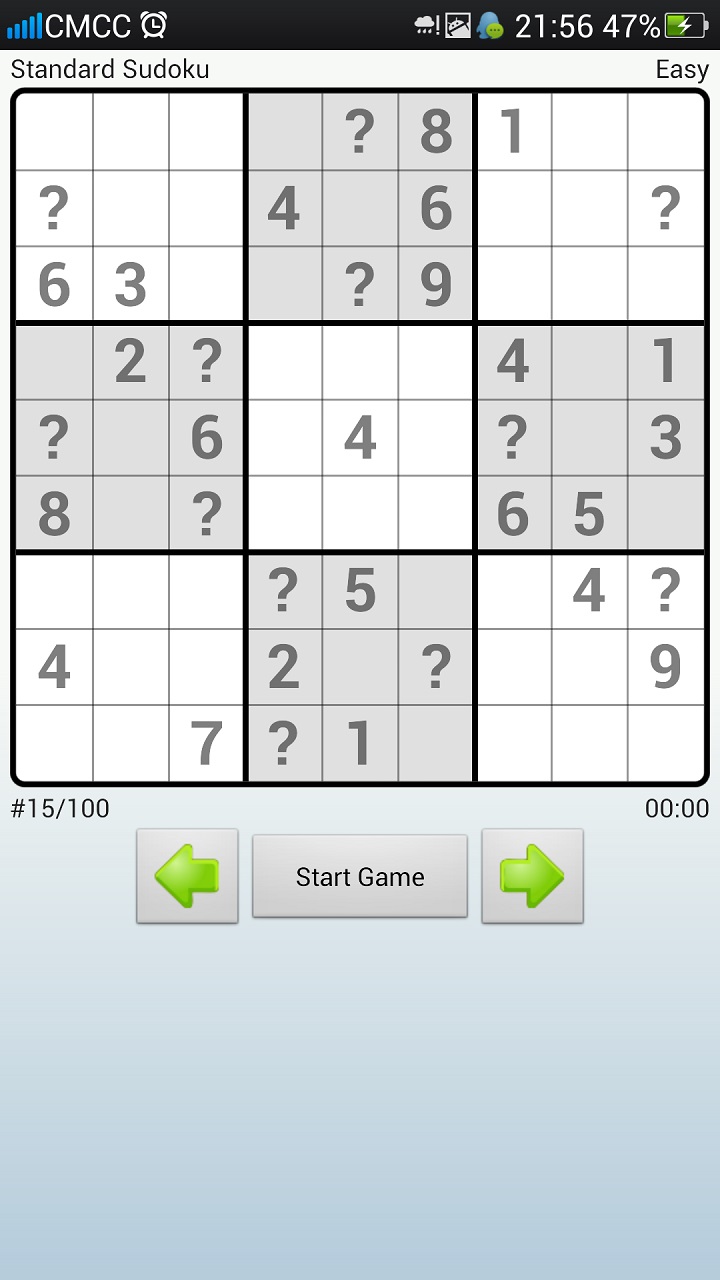Click the green left arrow icon
Screen dimensions: 720x1280
tap(187, 875)
